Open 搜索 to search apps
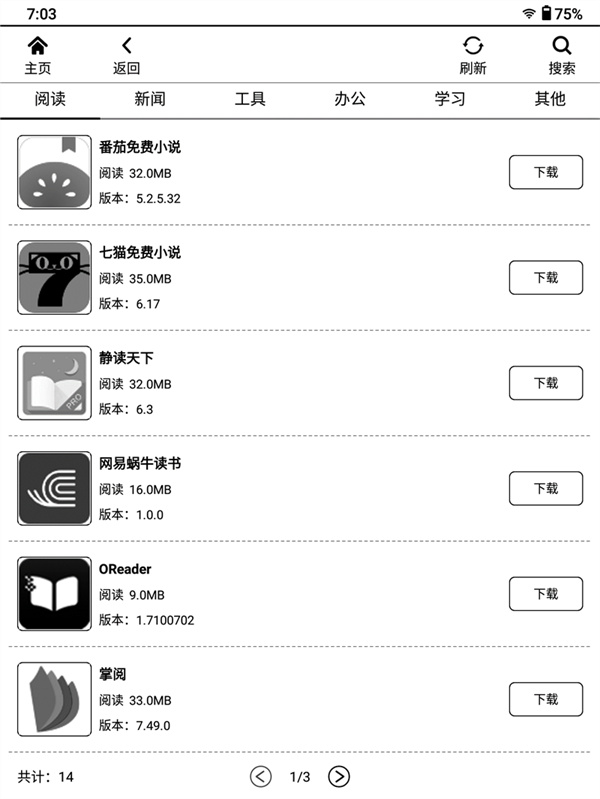Viewport: 600px width, 799px height. [x=562, y=55]
